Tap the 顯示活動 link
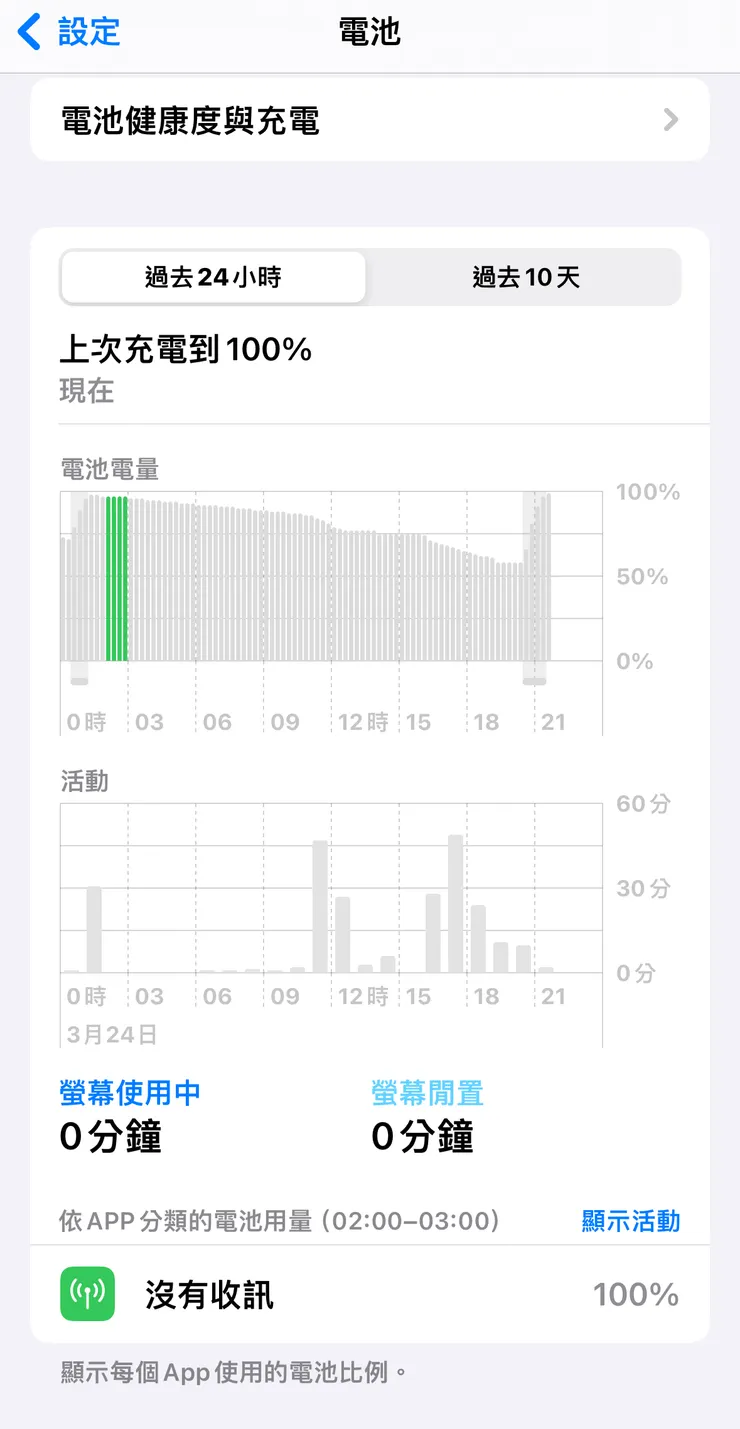Image resolution: width=740 pixels, height=1429 pixels. [x=629, y=1220]
